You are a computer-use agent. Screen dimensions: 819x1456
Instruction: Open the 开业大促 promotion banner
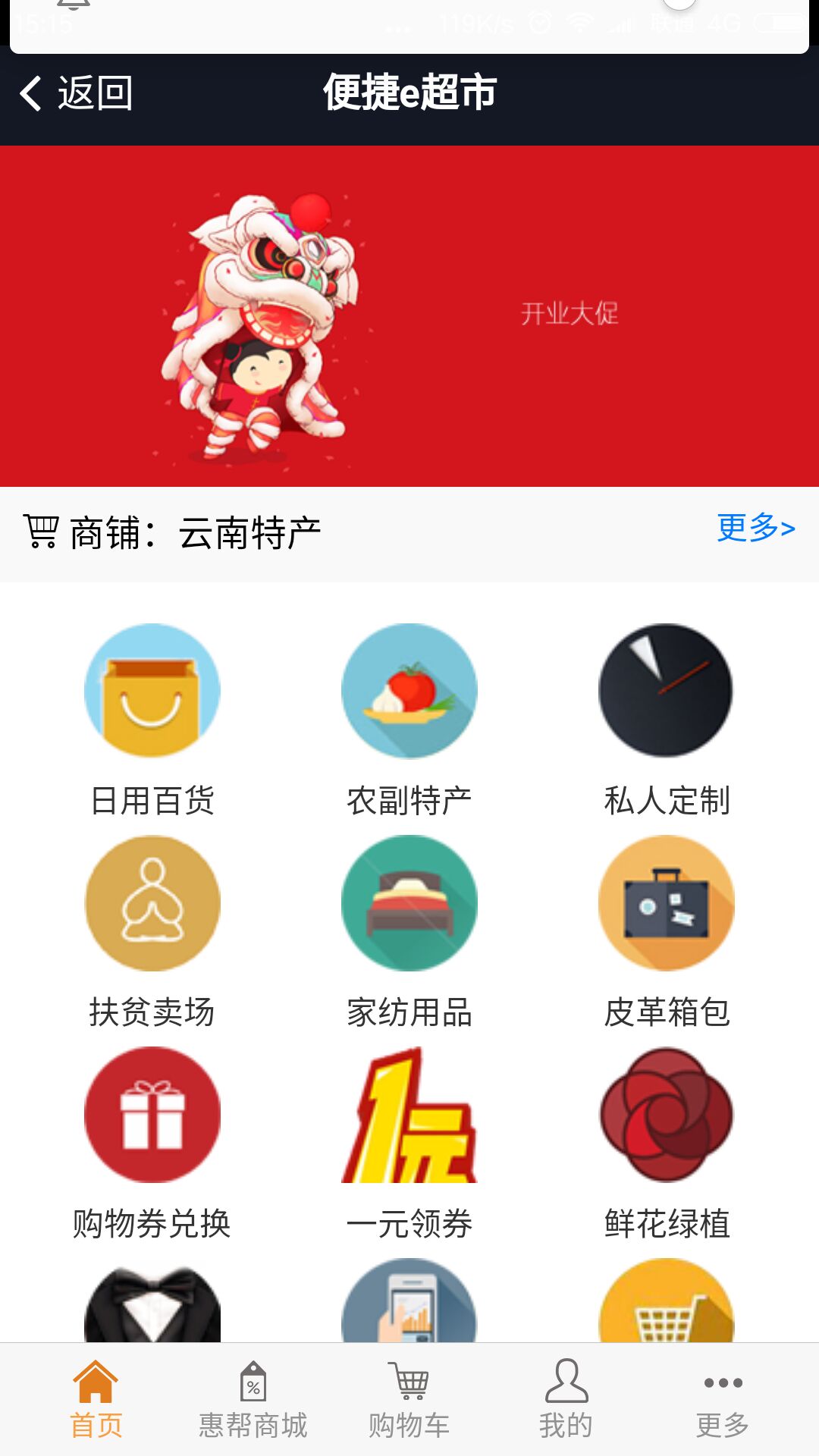pyautogui.click(x=409, y=315)
